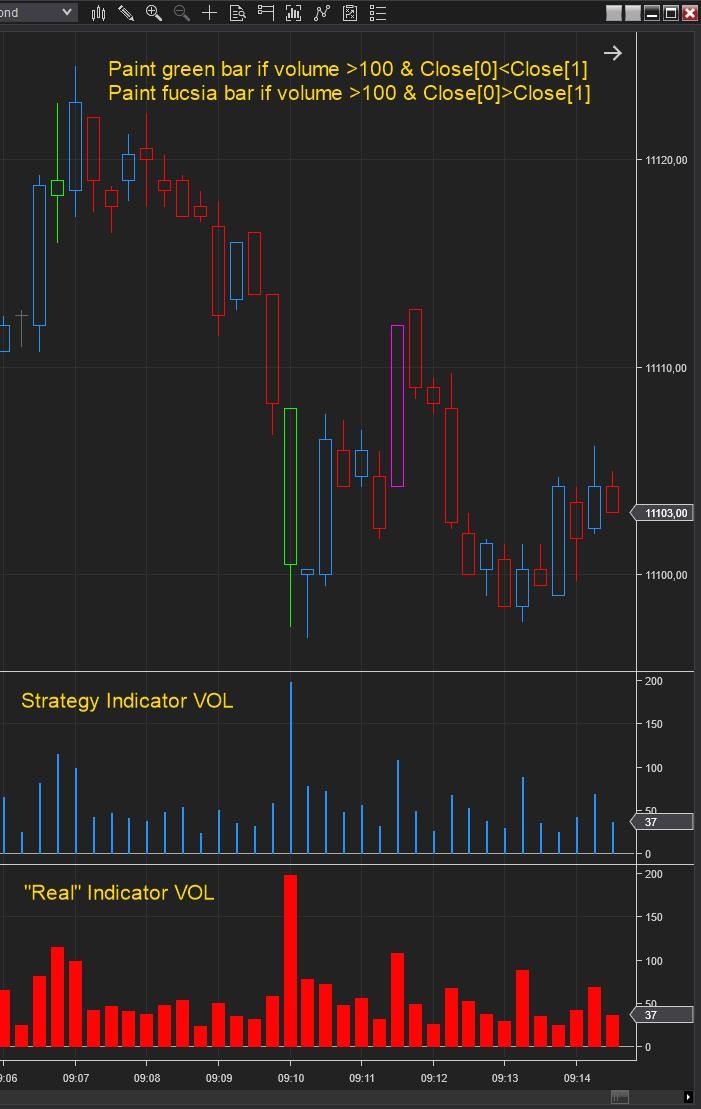
Task: Tap the horizontal scrollbar thumb at bottom
Action: point(619,1097)
